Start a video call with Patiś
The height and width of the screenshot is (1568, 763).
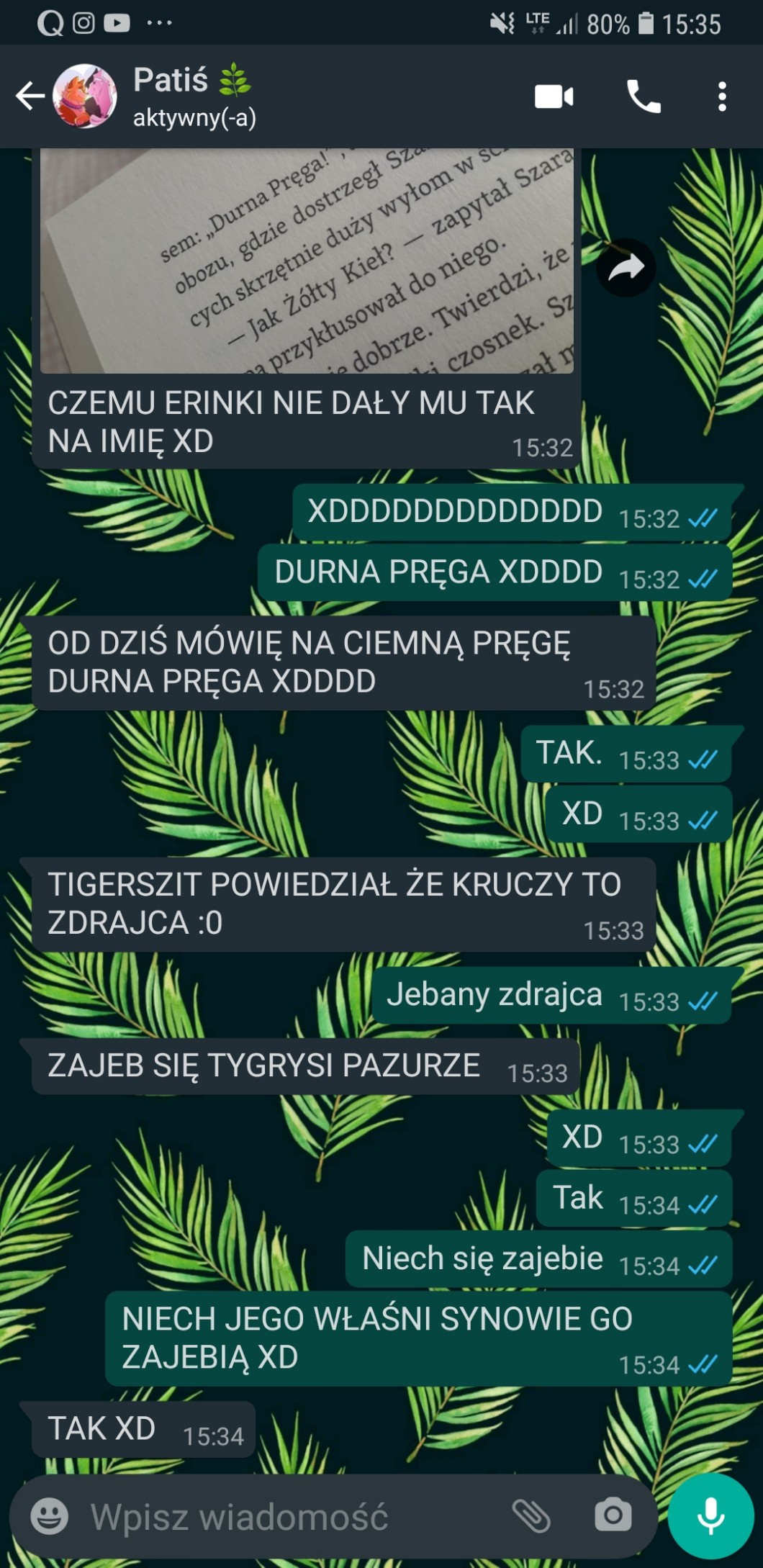pos(554,96)
